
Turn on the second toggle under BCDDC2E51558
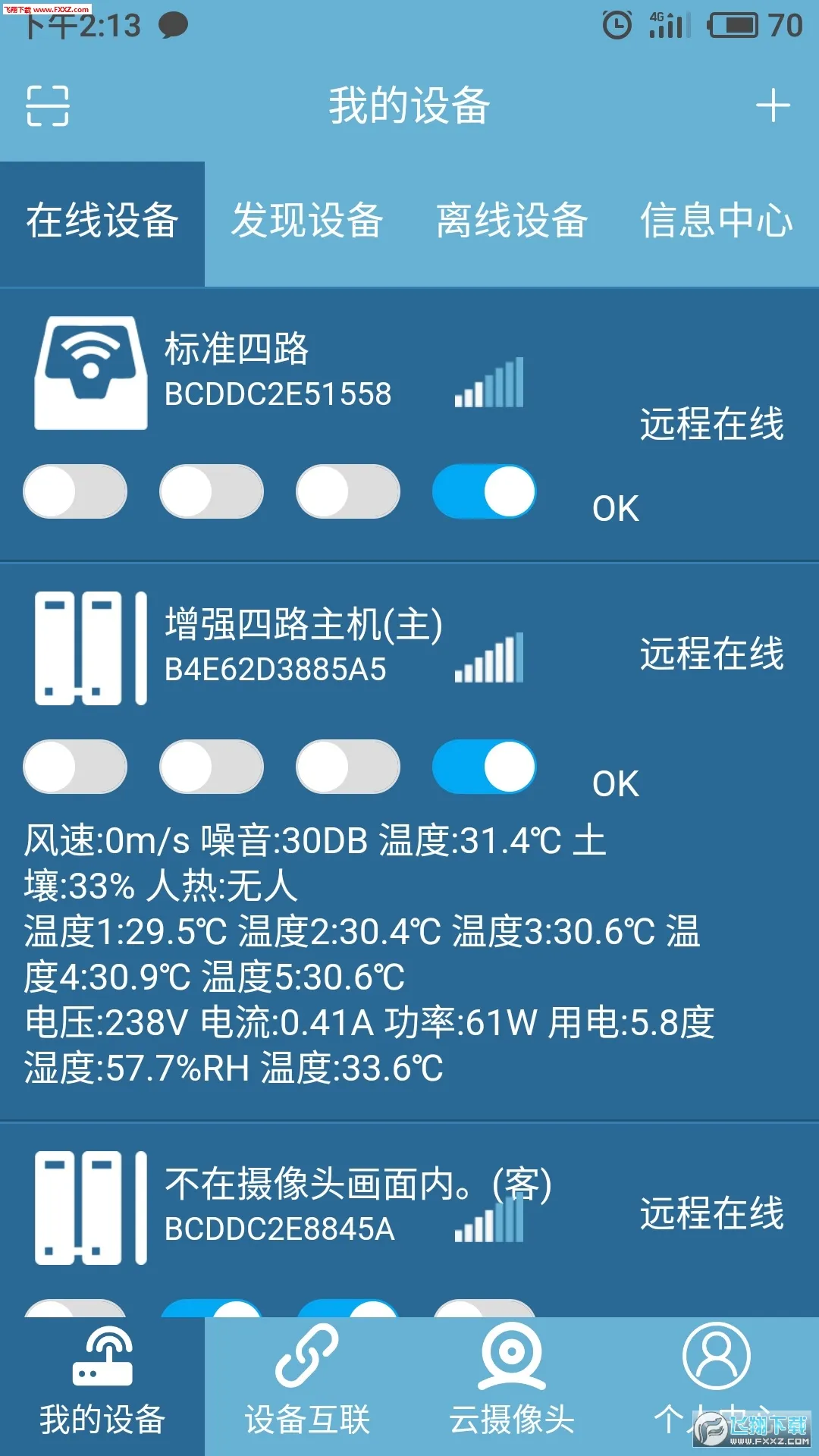[x=210, y=491]
